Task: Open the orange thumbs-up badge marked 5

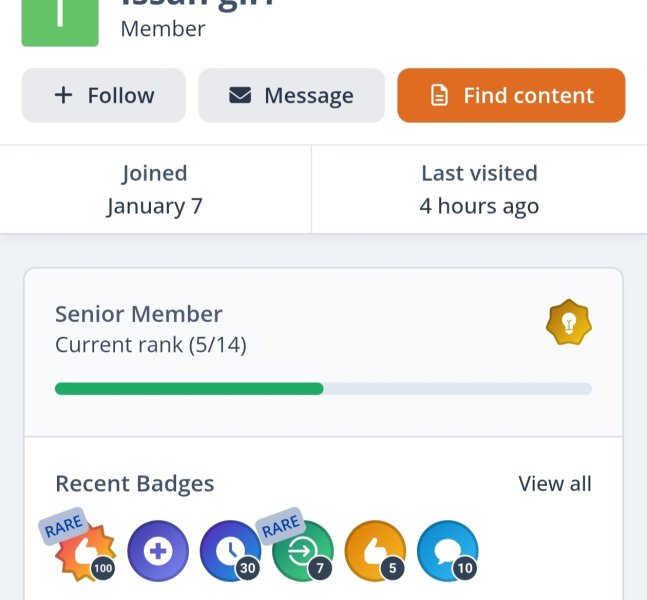Action: pos(375,551)
